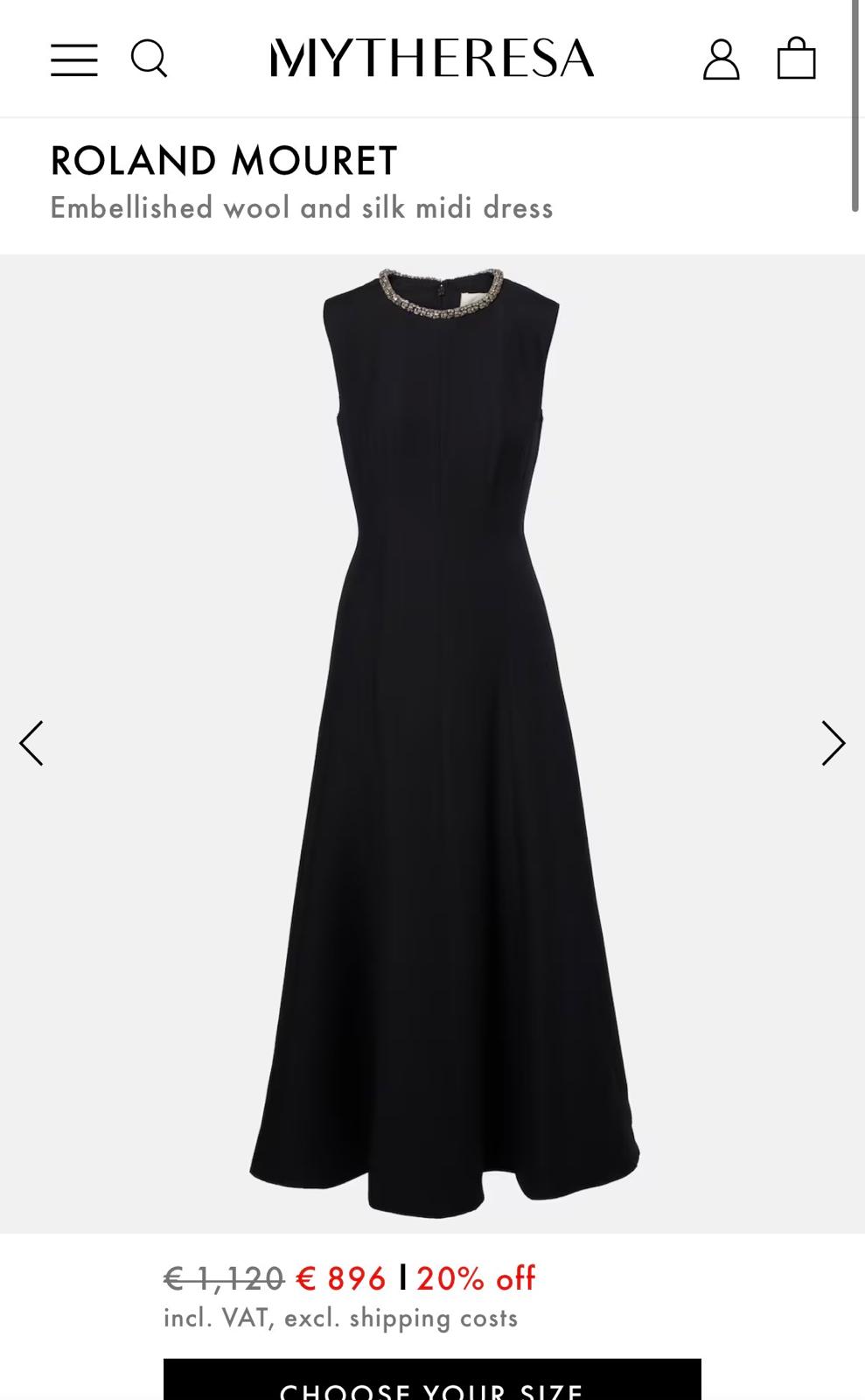Go to the Mytheresa home page

(432, 59)
